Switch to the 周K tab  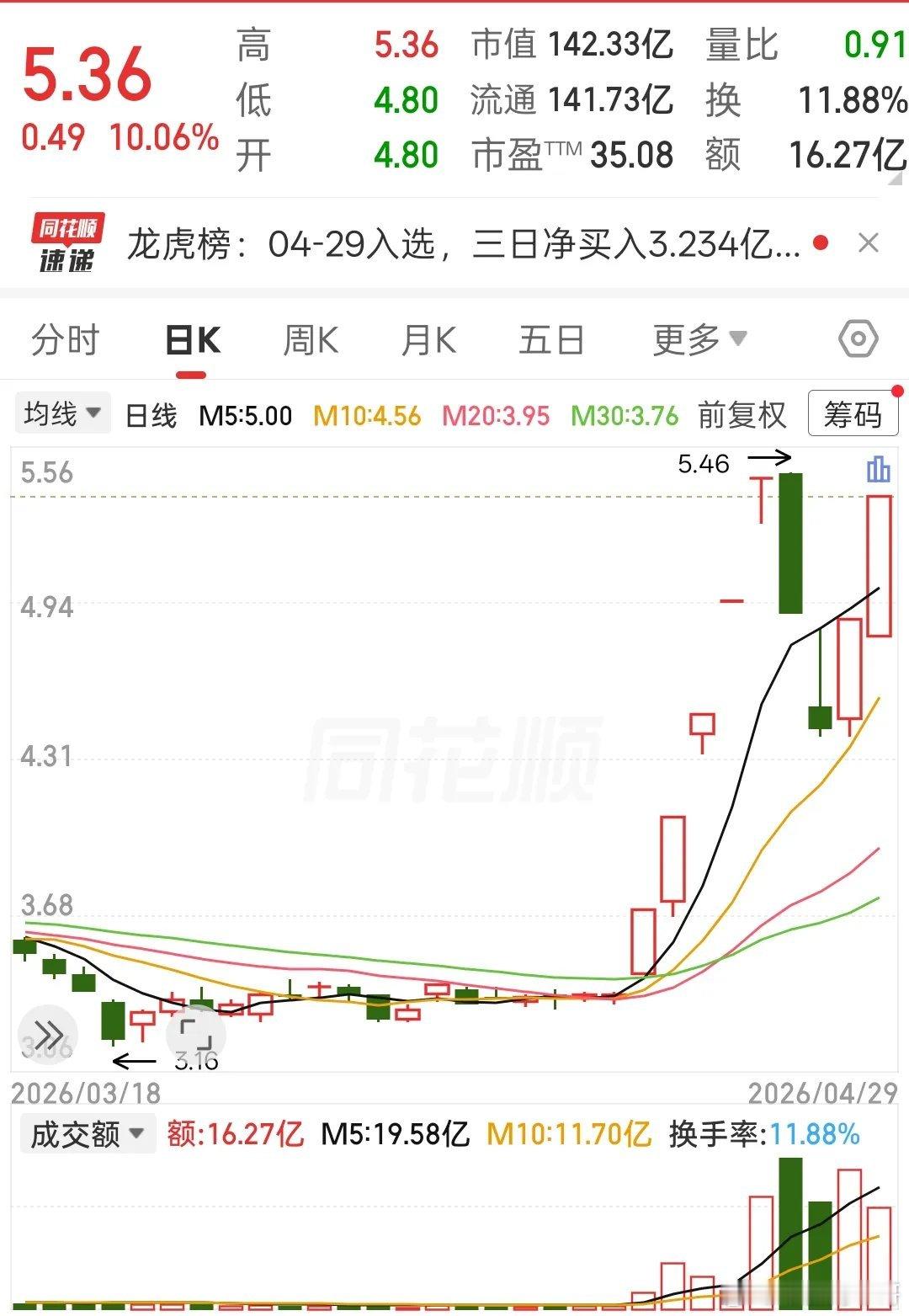pyautogui.click(x=311, y=340)
